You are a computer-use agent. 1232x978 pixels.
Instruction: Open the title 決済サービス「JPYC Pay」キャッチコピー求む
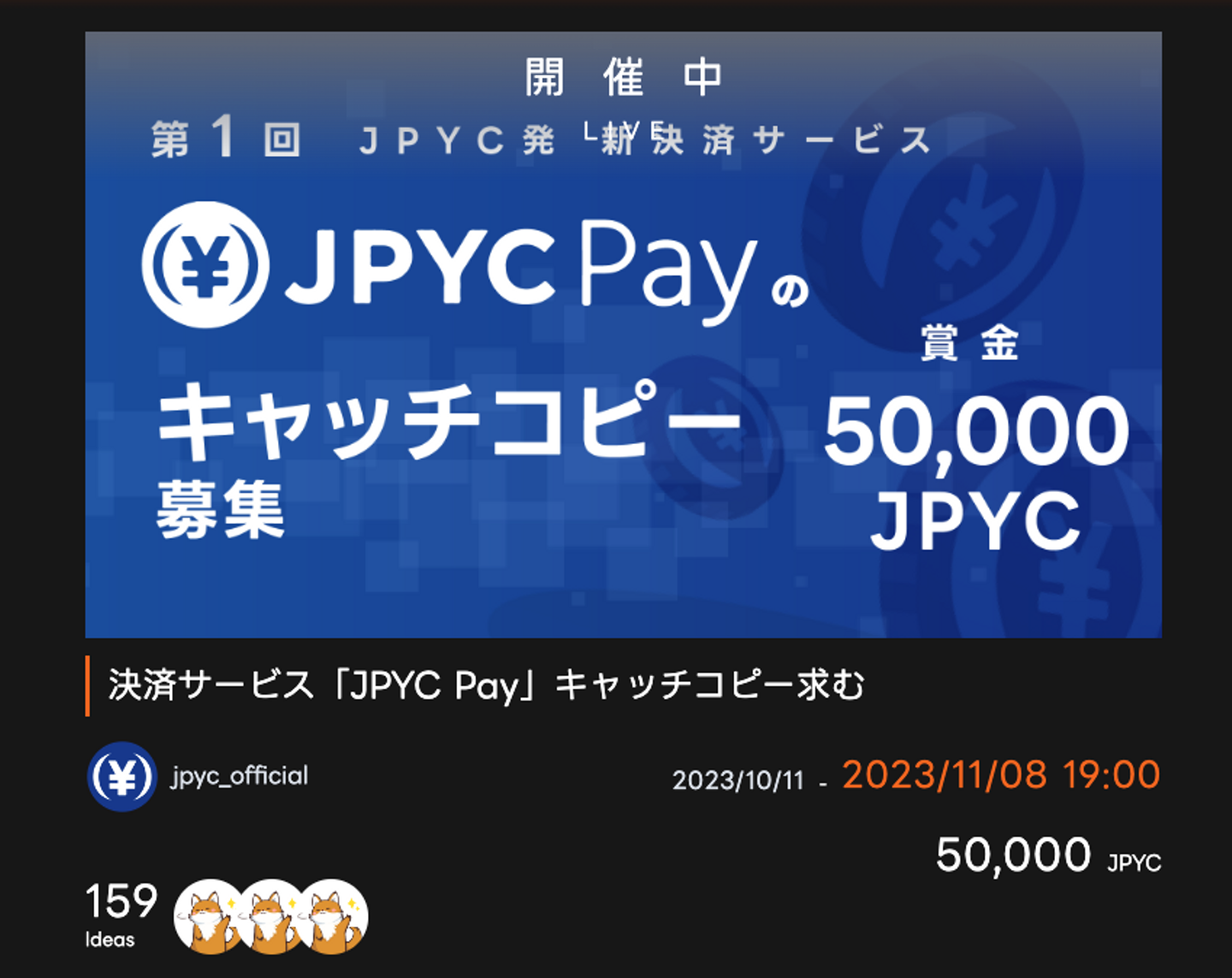(x=486, y=685)
